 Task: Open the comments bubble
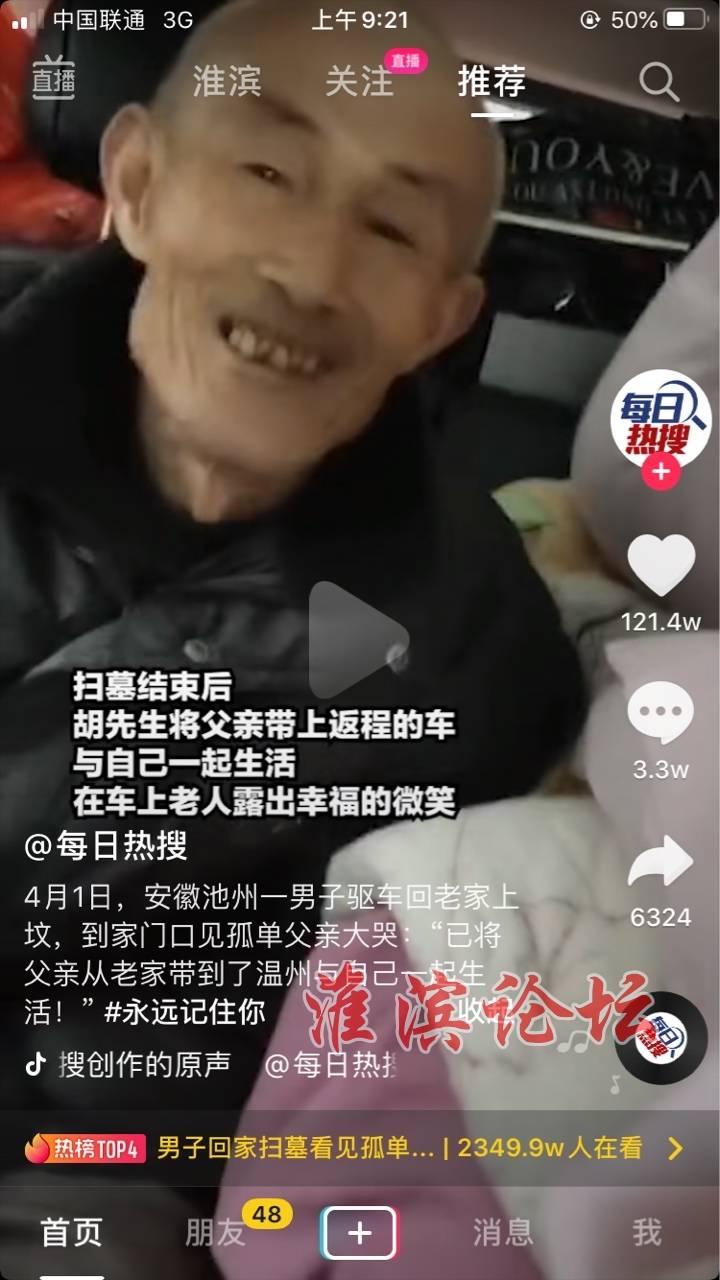(x=661, y=714)
